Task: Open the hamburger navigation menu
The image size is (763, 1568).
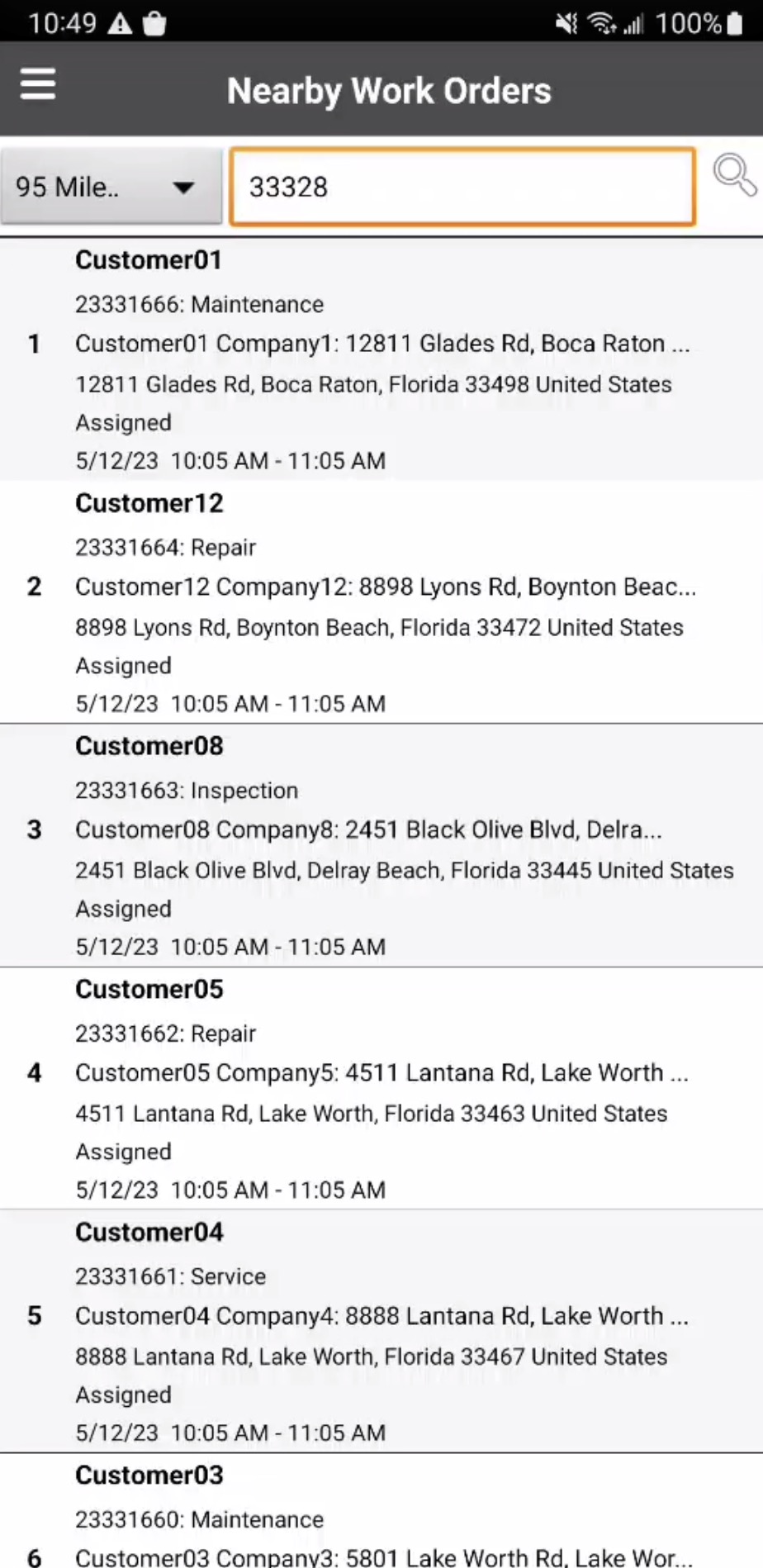Action: (x=38, y=84)
